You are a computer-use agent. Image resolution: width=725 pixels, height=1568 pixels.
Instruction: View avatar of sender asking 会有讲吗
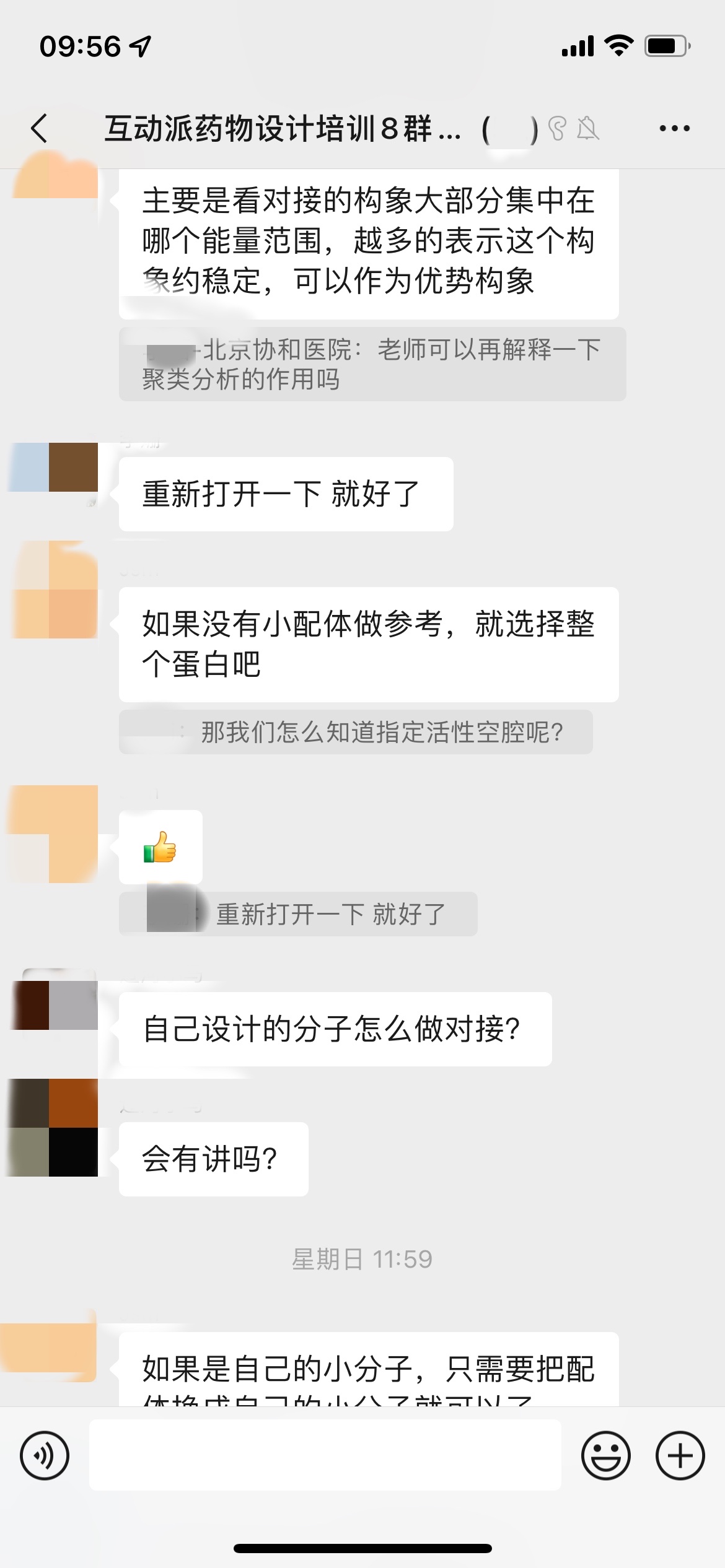53,1127
